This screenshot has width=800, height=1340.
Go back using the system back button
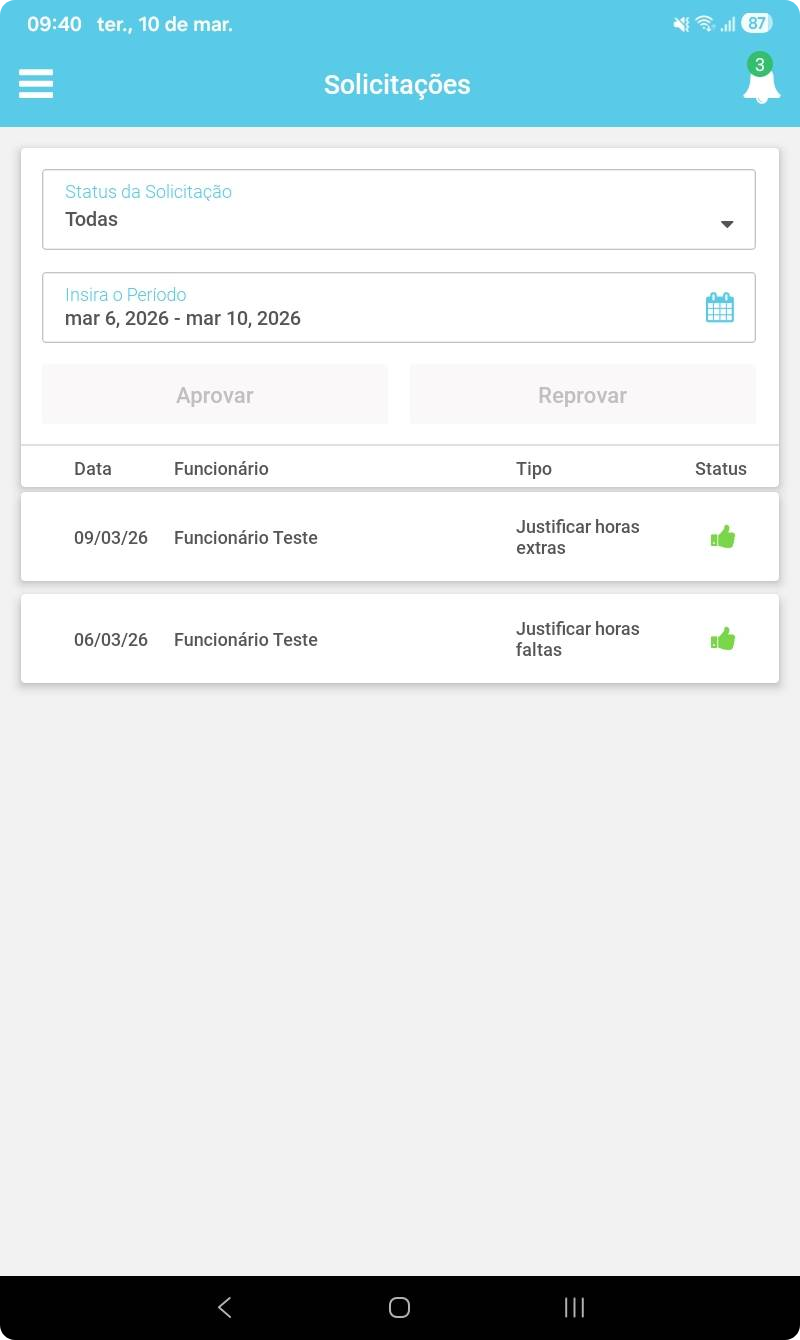pos(225,1307)
